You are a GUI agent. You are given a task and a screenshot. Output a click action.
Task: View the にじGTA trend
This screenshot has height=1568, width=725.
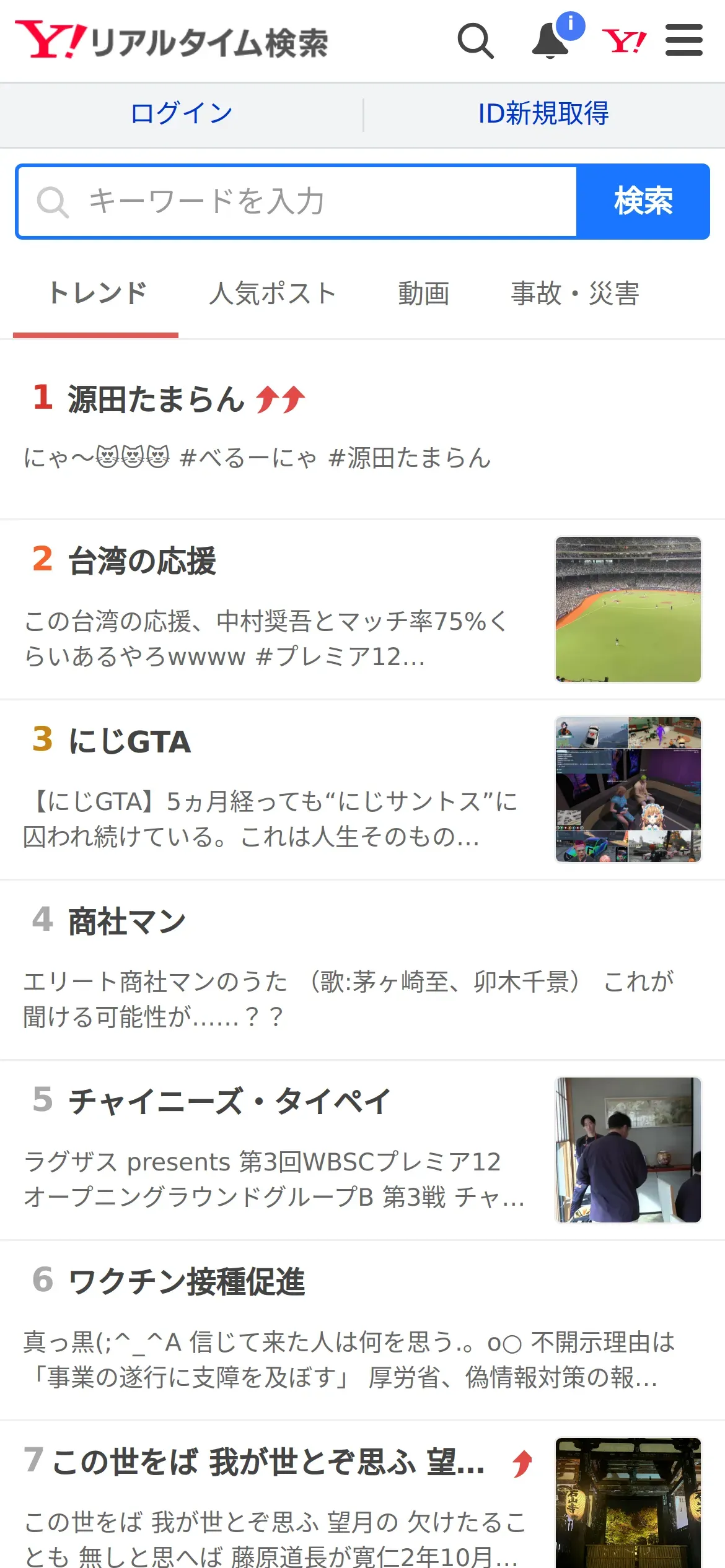click(130, 742)
